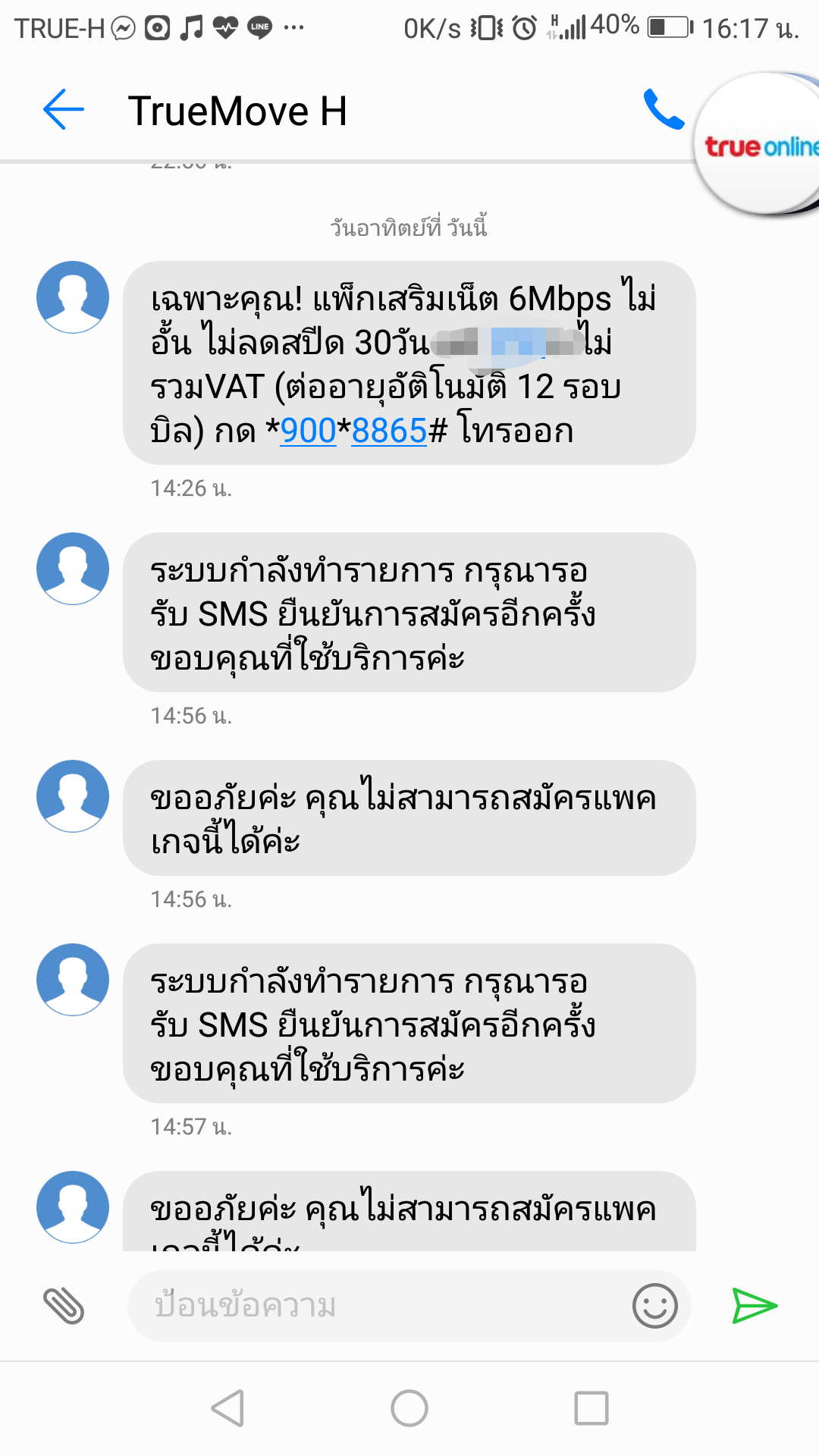Open recent apps with the square button
The image size is (819, 1456).
point(591,1409)
